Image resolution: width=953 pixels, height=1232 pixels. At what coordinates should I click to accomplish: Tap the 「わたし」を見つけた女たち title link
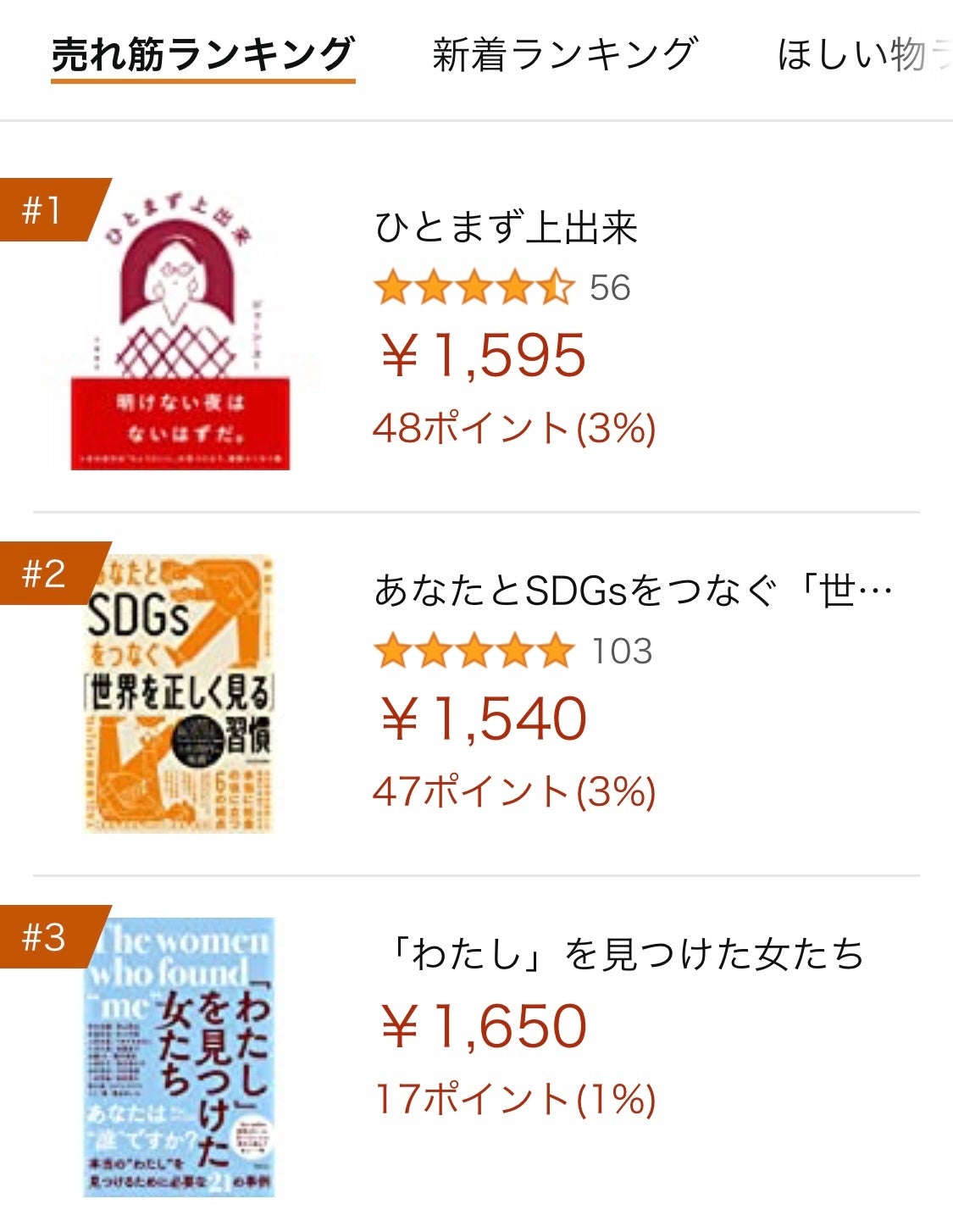(623, 955)
